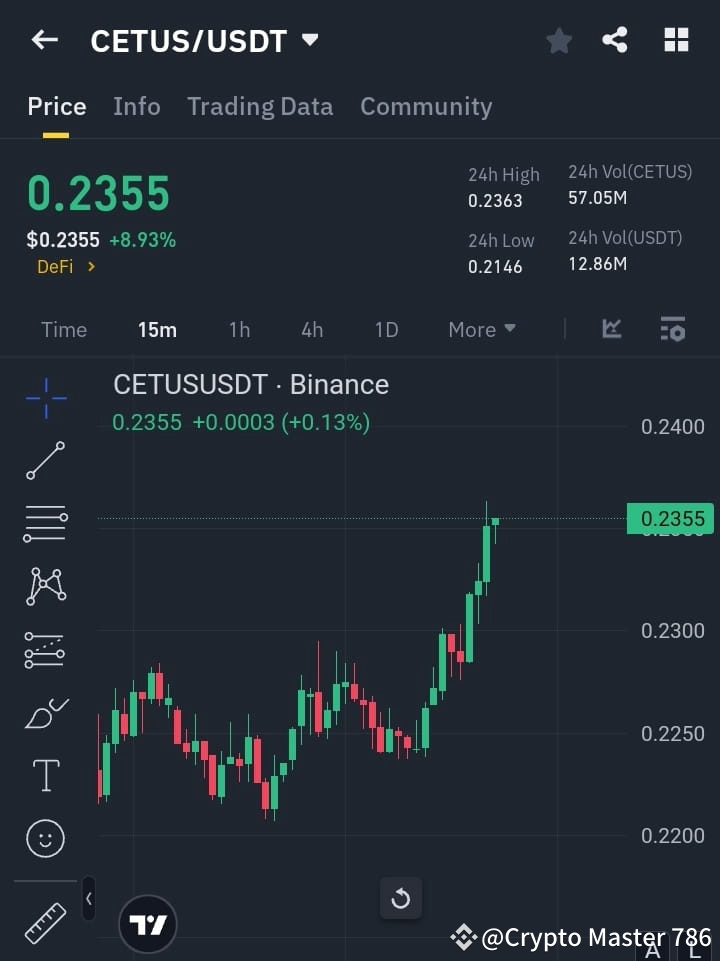Click the chart refresh button
The width and height of the screenshot is (720, 961).
click(x=401, y=899)
